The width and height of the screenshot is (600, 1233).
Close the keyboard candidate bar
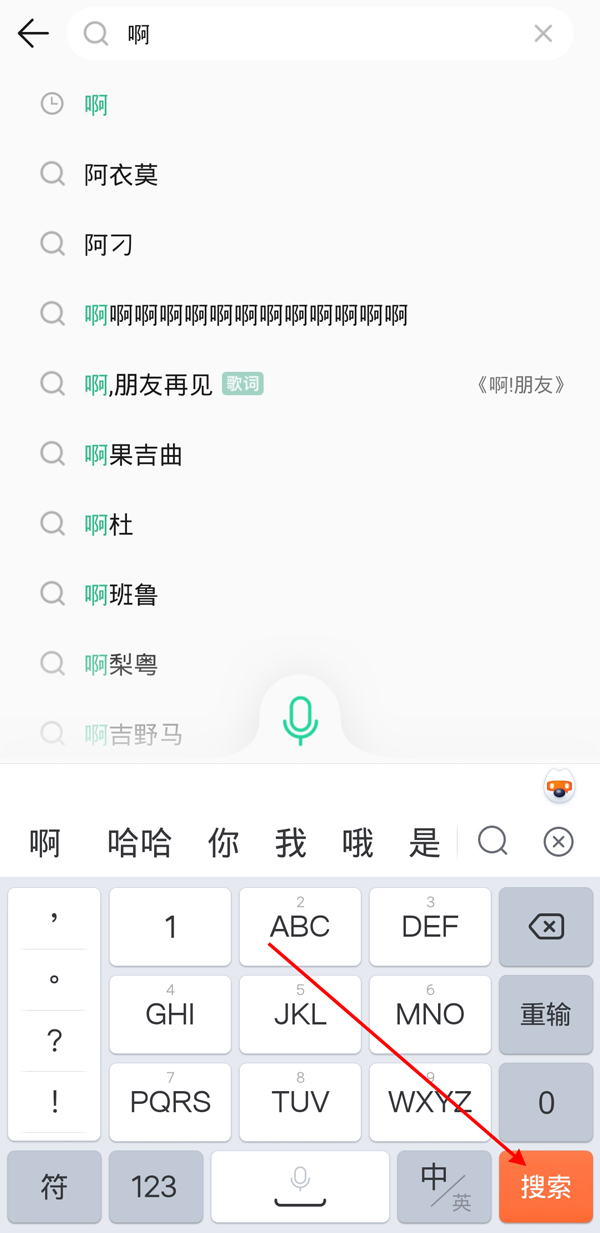[x=558, y=842]
